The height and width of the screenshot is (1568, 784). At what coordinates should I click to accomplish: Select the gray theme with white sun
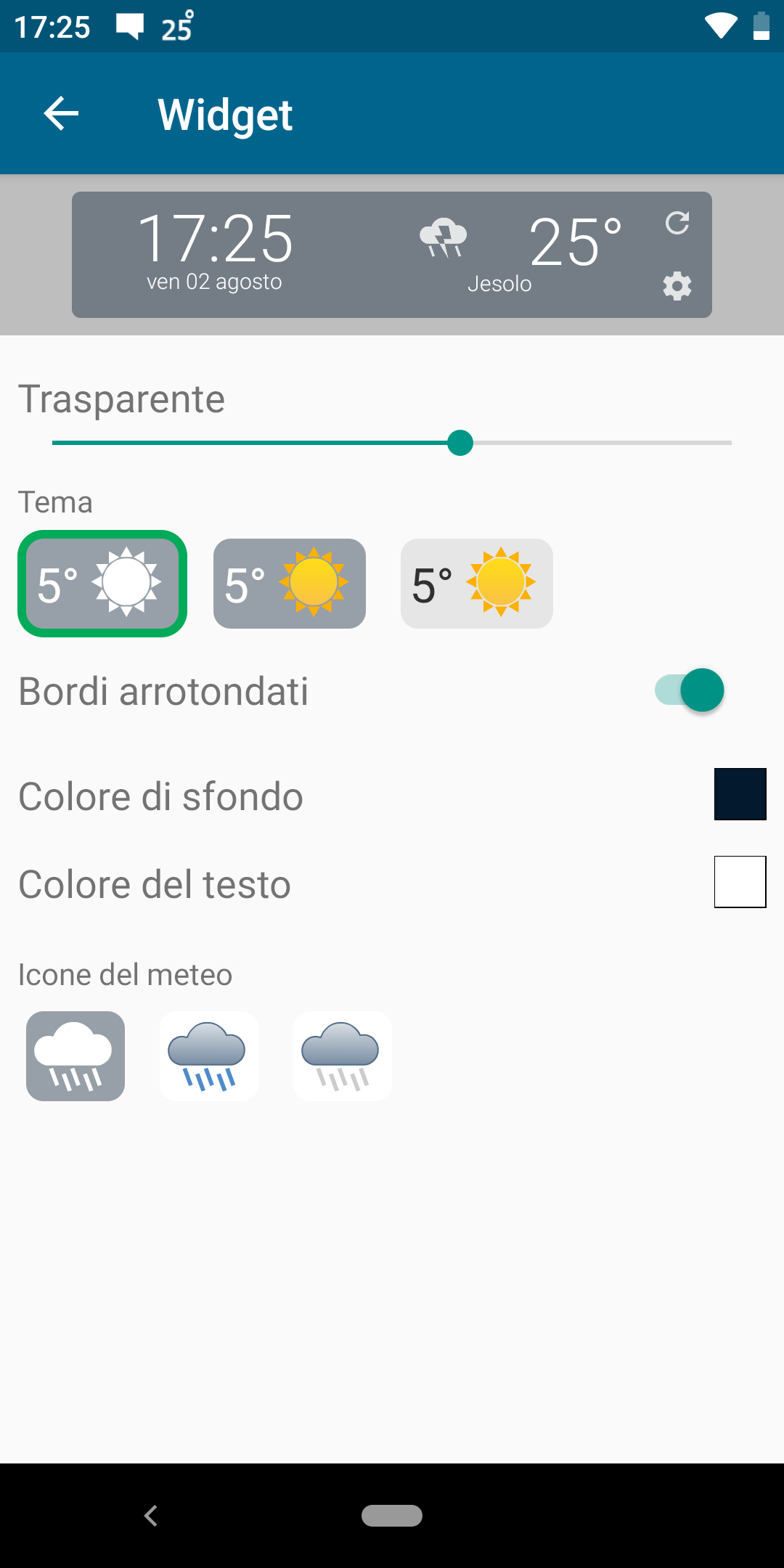pyautogui.click(x=102, y=584)
